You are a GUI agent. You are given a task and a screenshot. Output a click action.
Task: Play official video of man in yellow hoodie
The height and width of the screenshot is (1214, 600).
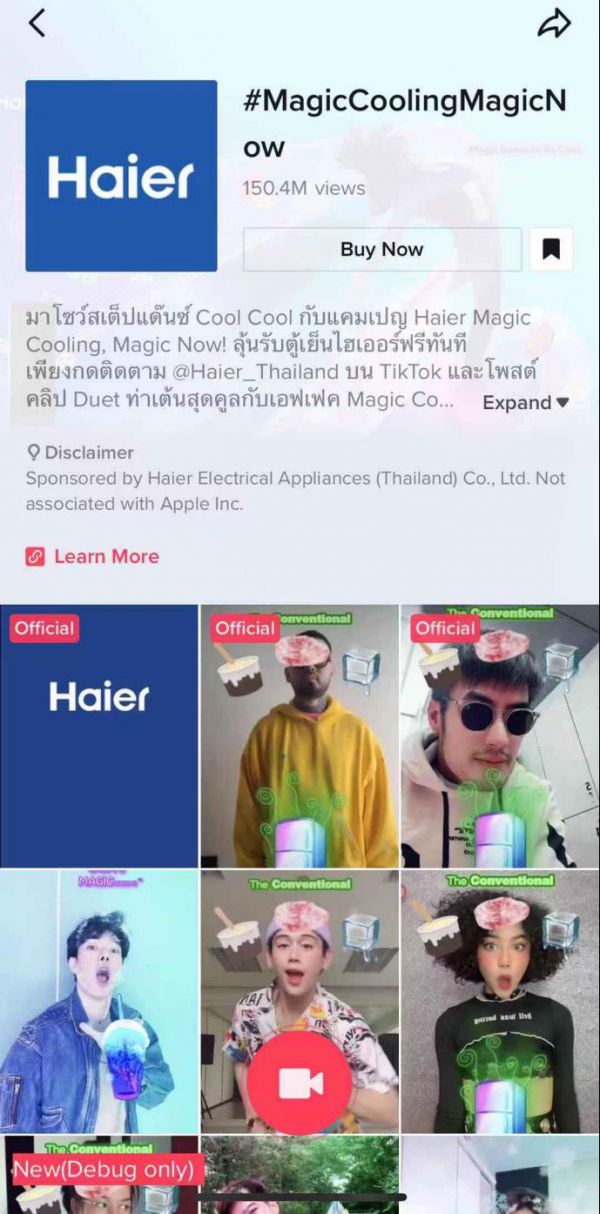tap(299, 735)
